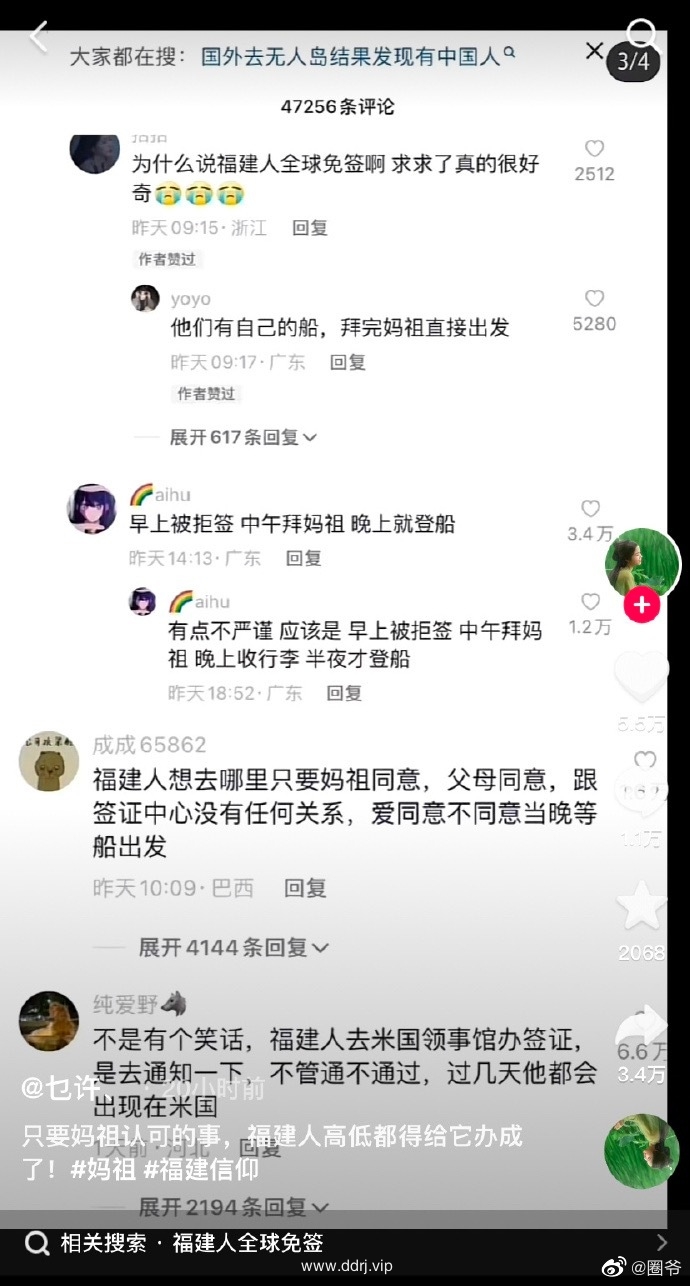Go back using the top-left arrow

pos(39,37)
